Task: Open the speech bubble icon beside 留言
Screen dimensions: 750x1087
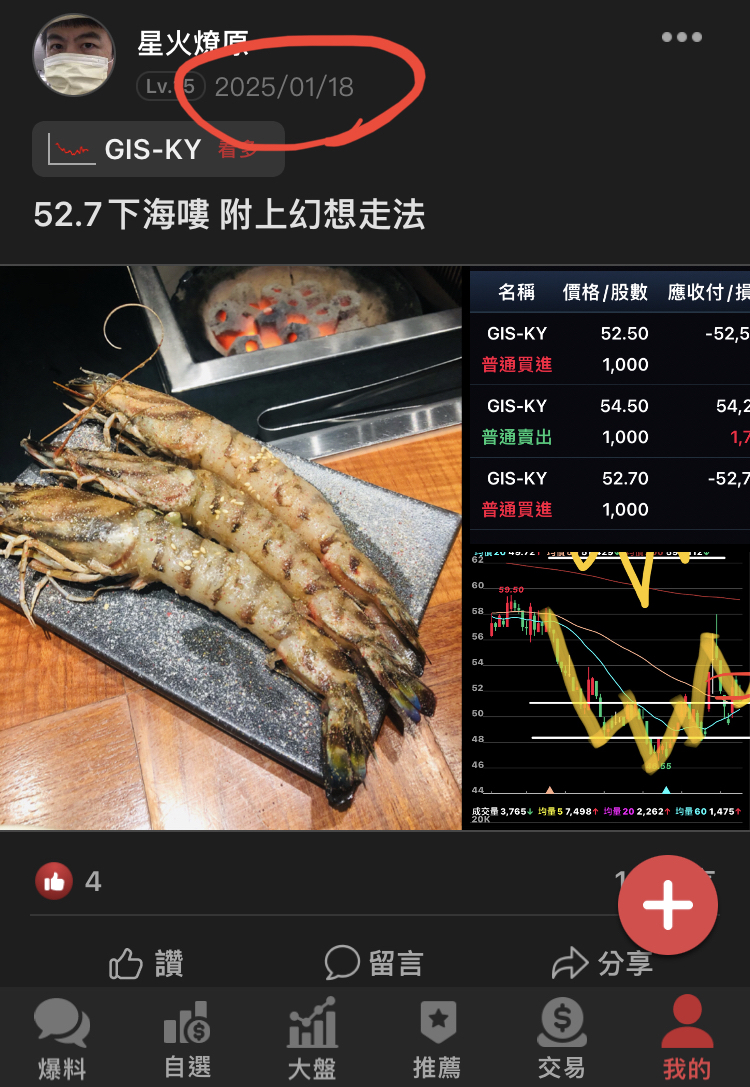Action: tap(343, 962)
